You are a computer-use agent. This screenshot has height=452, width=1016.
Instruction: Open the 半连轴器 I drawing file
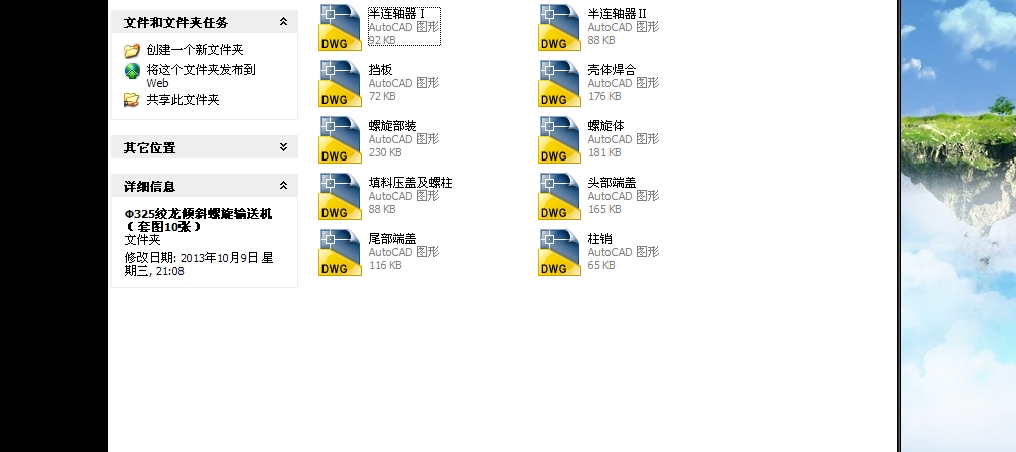point(340,27)
